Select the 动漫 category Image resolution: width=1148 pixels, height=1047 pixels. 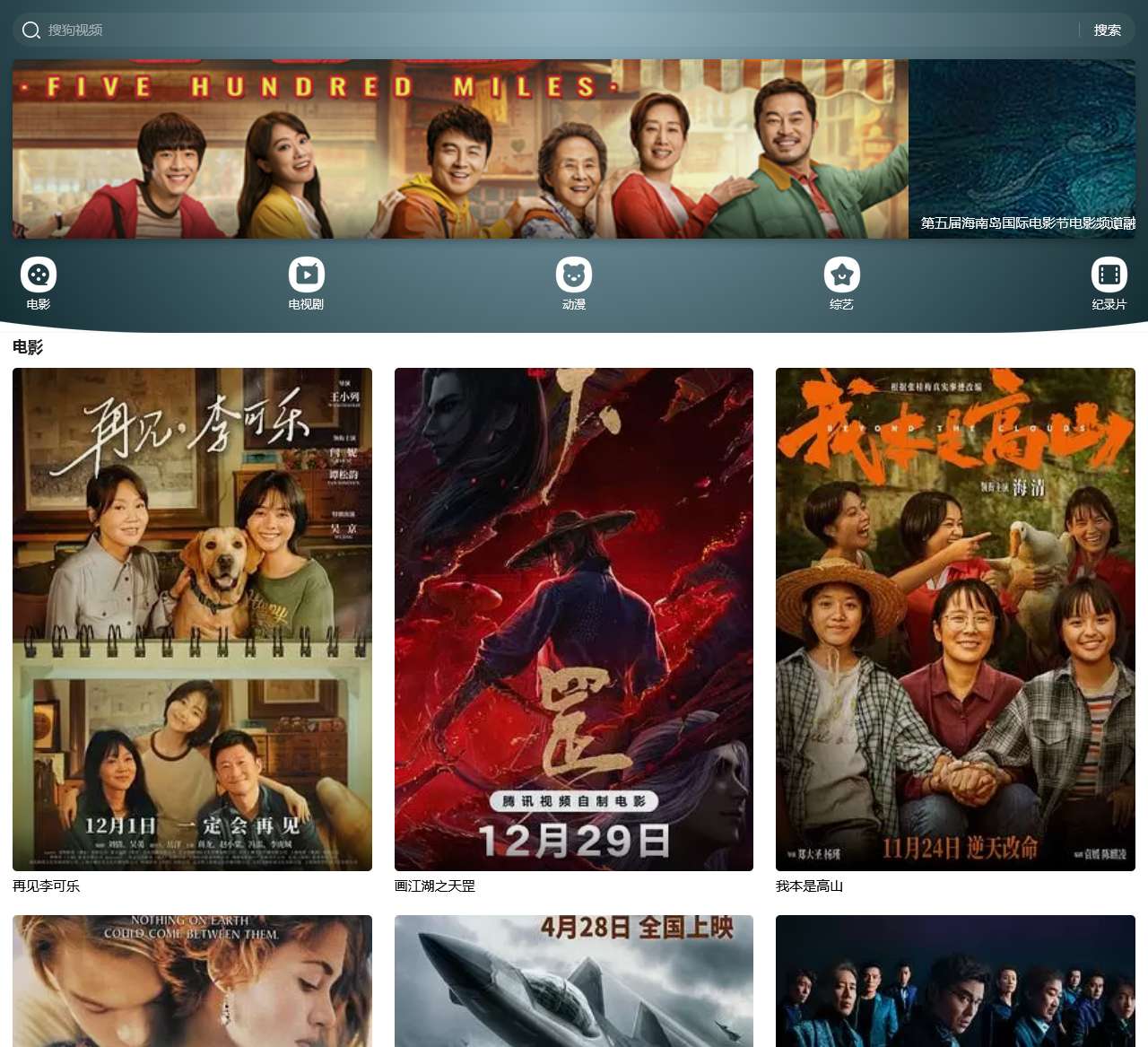tap(574, 284)
